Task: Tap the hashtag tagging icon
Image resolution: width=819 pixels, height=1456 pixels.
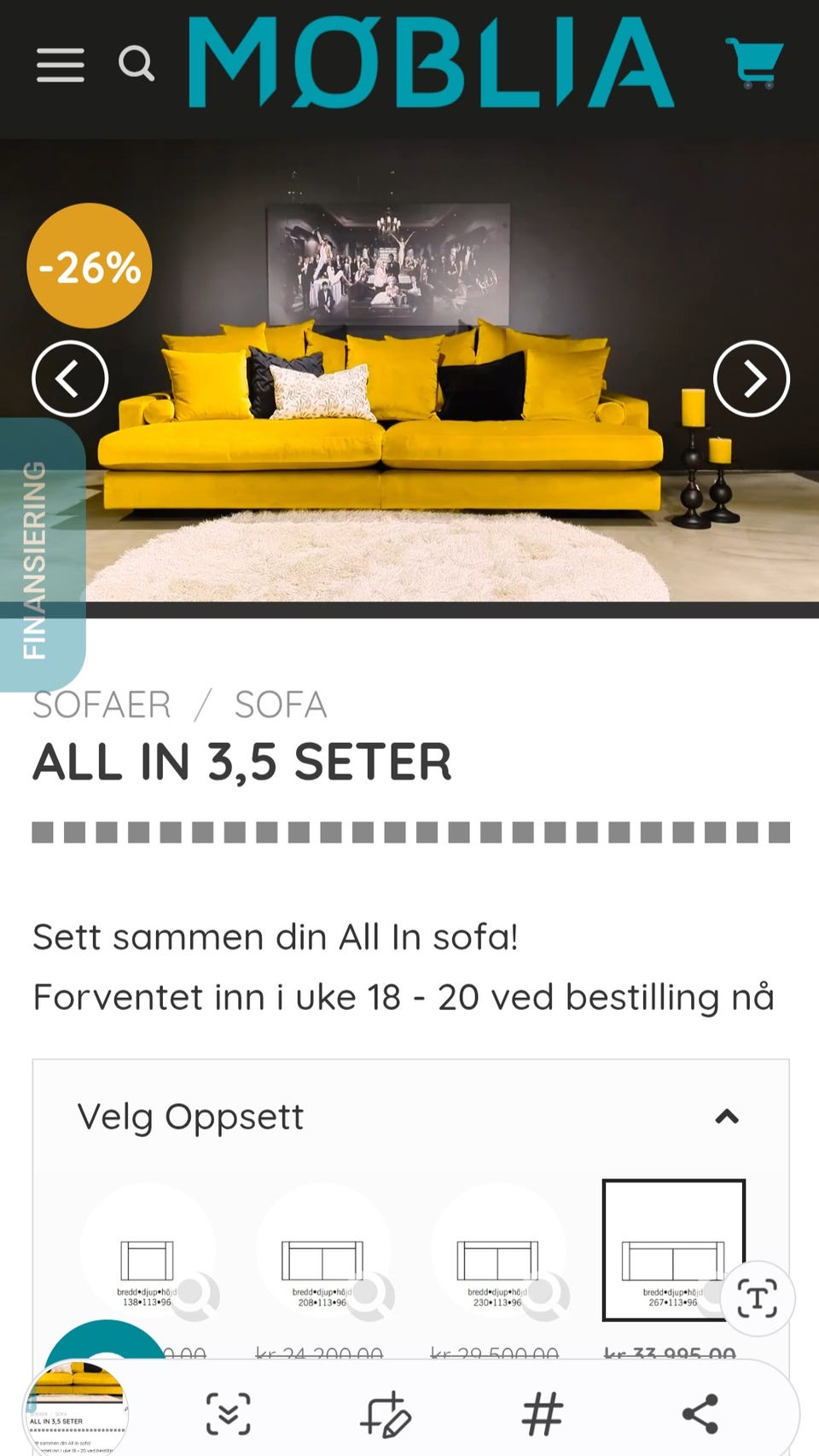Action: click(x=543, y=1412)
